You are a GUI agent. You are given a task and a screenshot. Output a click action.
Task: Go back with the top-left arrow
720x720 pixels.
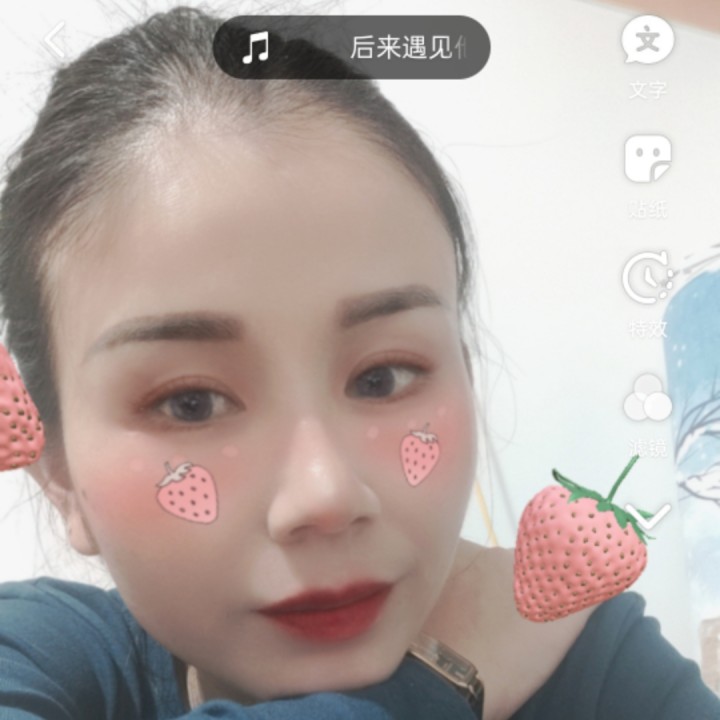(54, 40)
